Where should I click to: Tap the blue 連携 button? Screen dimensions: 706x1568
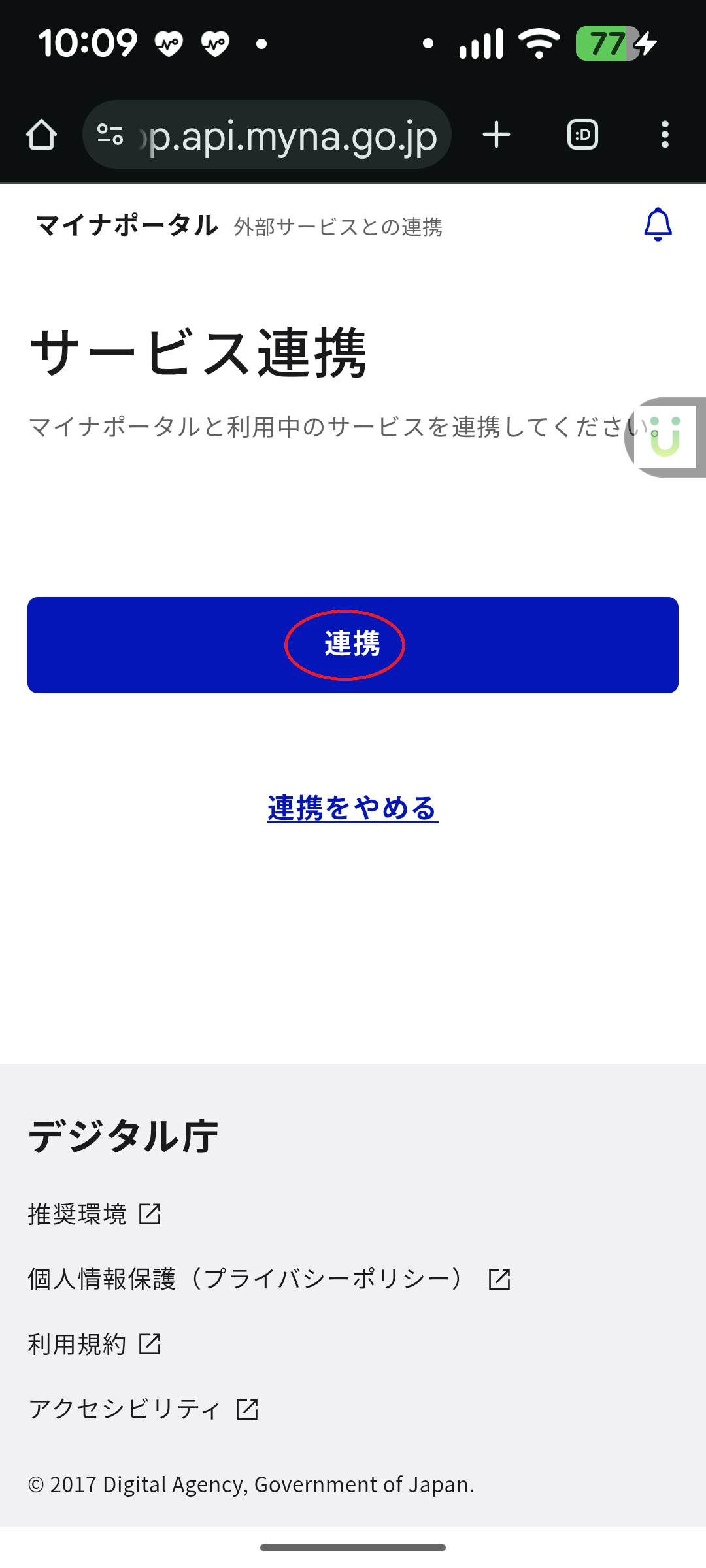(x=353, y=645)
